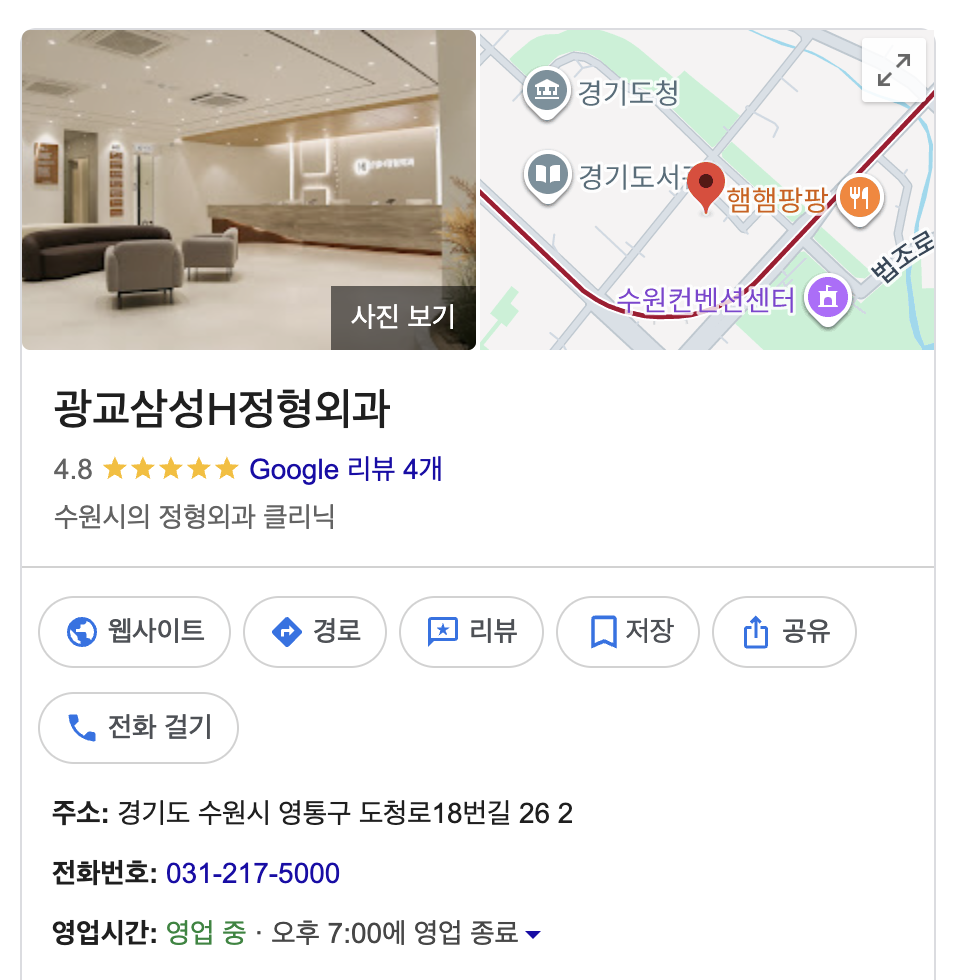Click the purple 수원컨벤션센터 marker icon
Image resolution: width=956 pixels, height=980 pixels.
pyautogui.click(x=826, y=296)
